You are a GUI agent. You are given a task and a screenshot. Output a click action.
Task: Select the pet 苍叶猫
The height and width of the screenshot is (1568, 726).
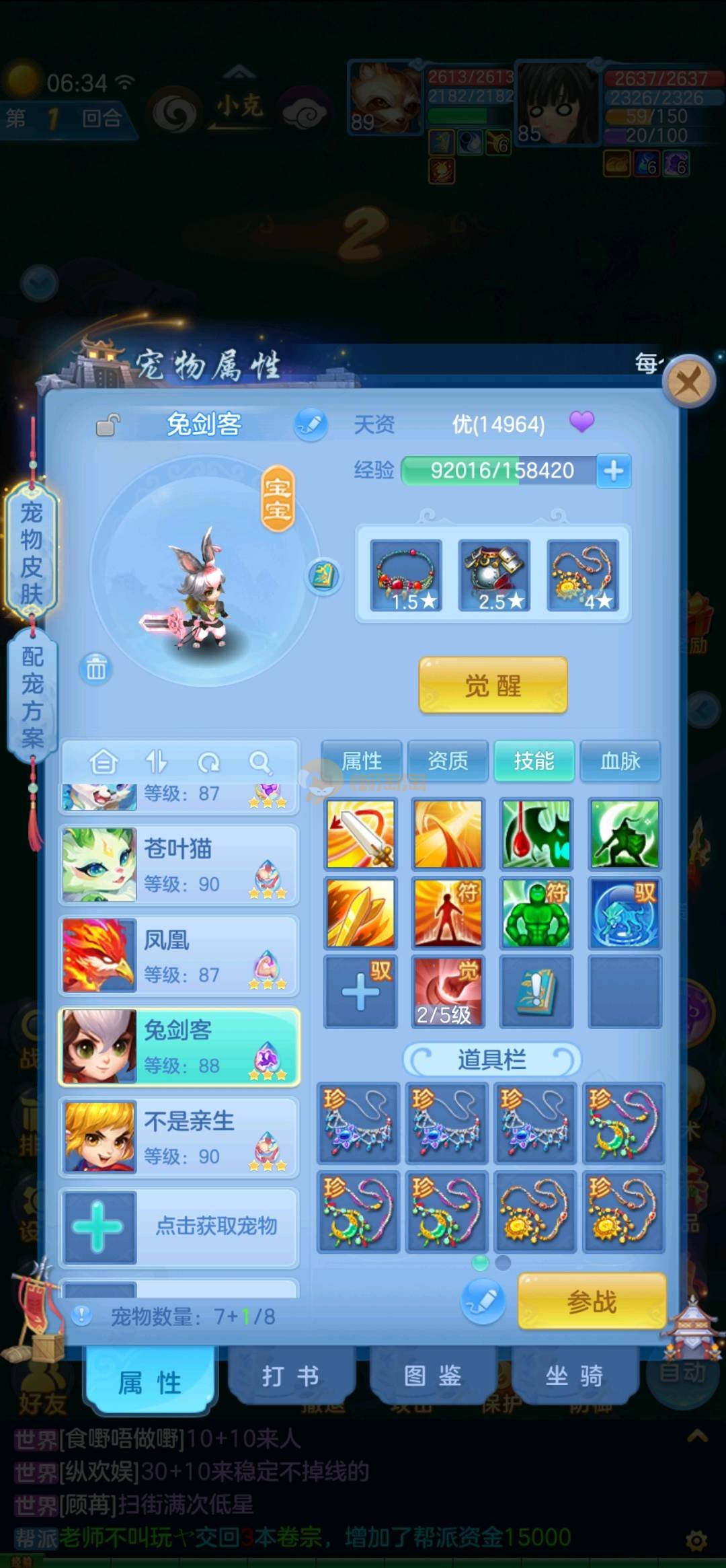click(179, 865)
